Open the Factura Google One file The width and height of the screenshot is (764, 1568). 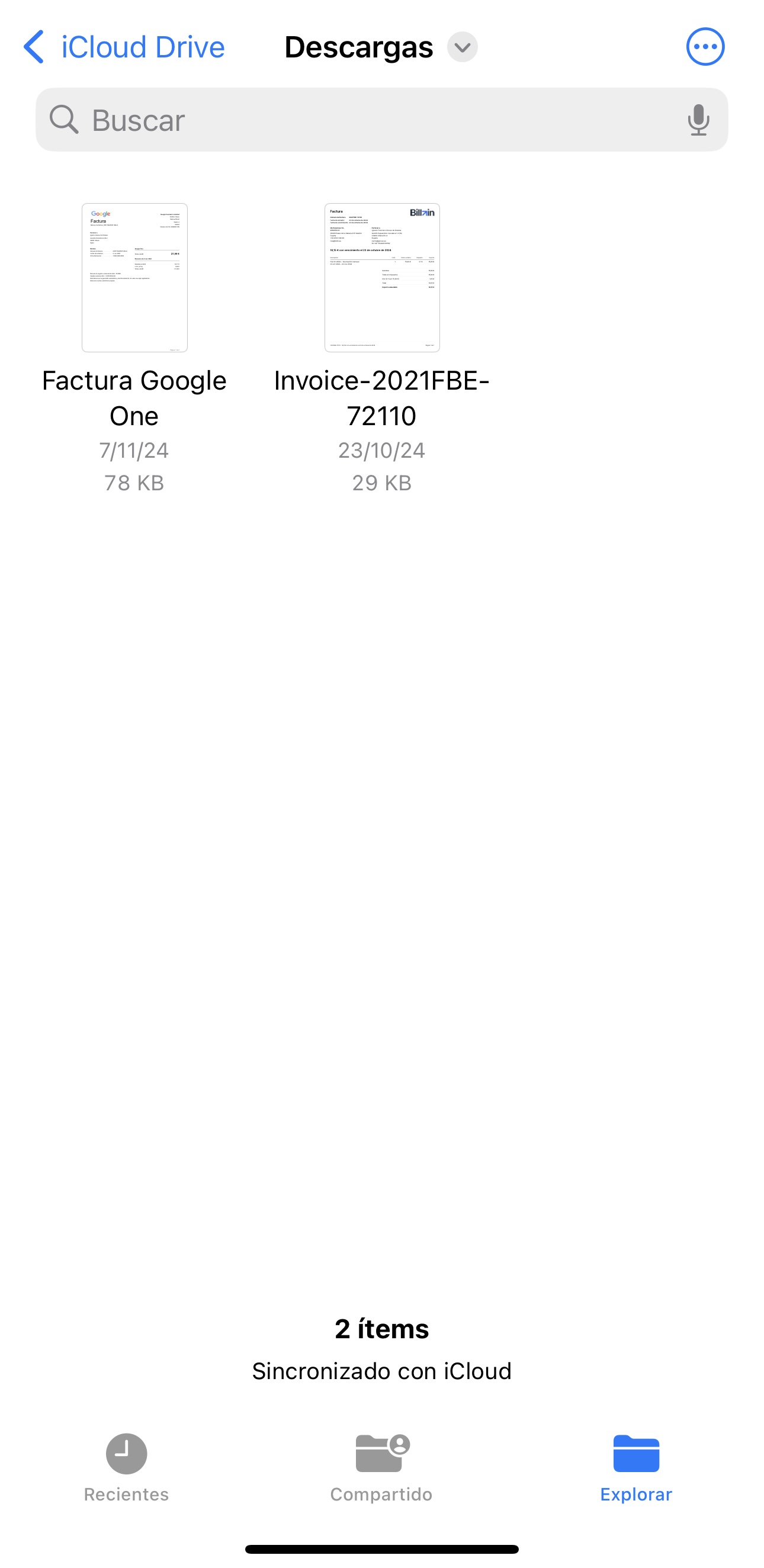point(134,278)
